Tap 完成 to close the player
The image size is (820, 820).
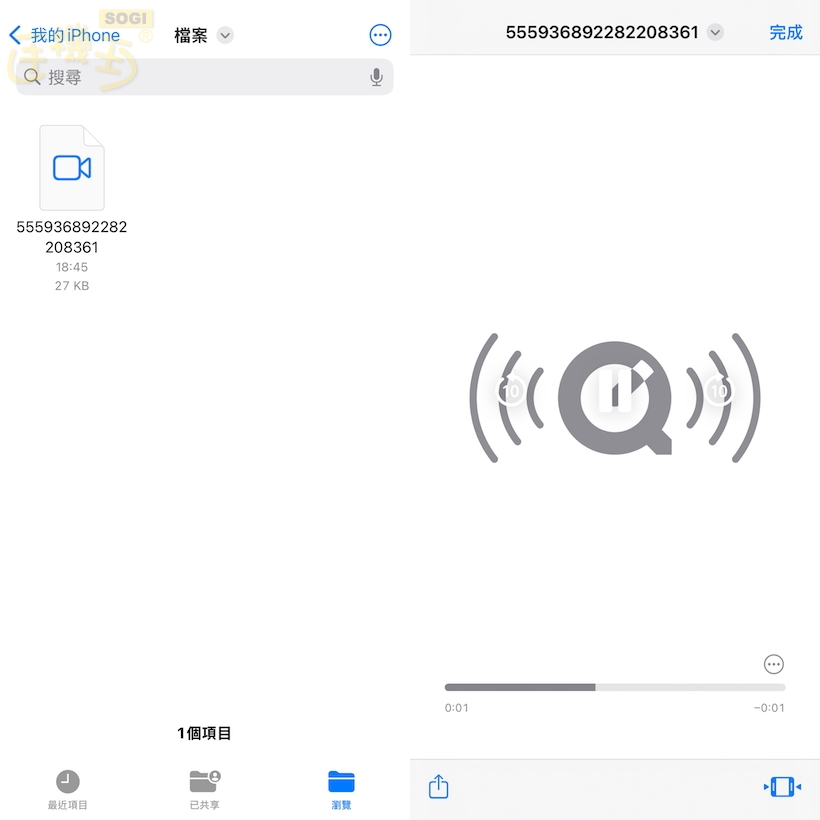(x=785, y=32)
